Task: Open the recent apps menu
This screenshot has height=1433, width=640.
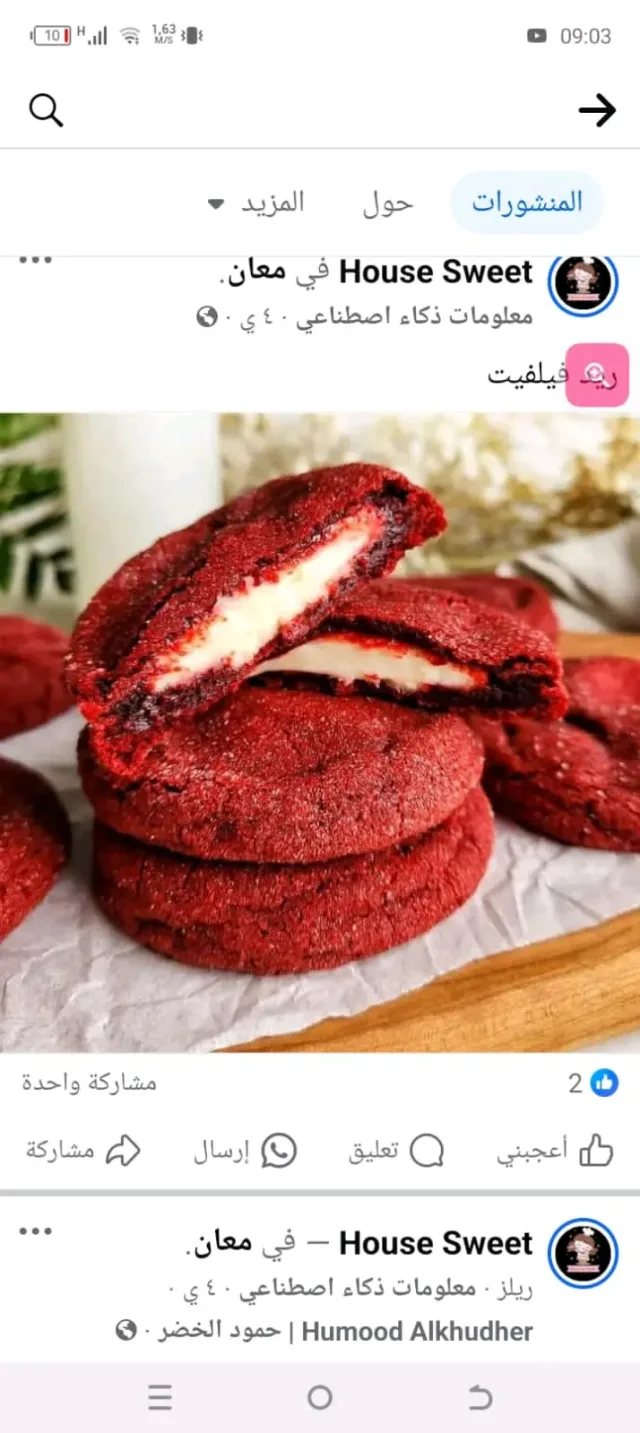Action: [160, 1397]
